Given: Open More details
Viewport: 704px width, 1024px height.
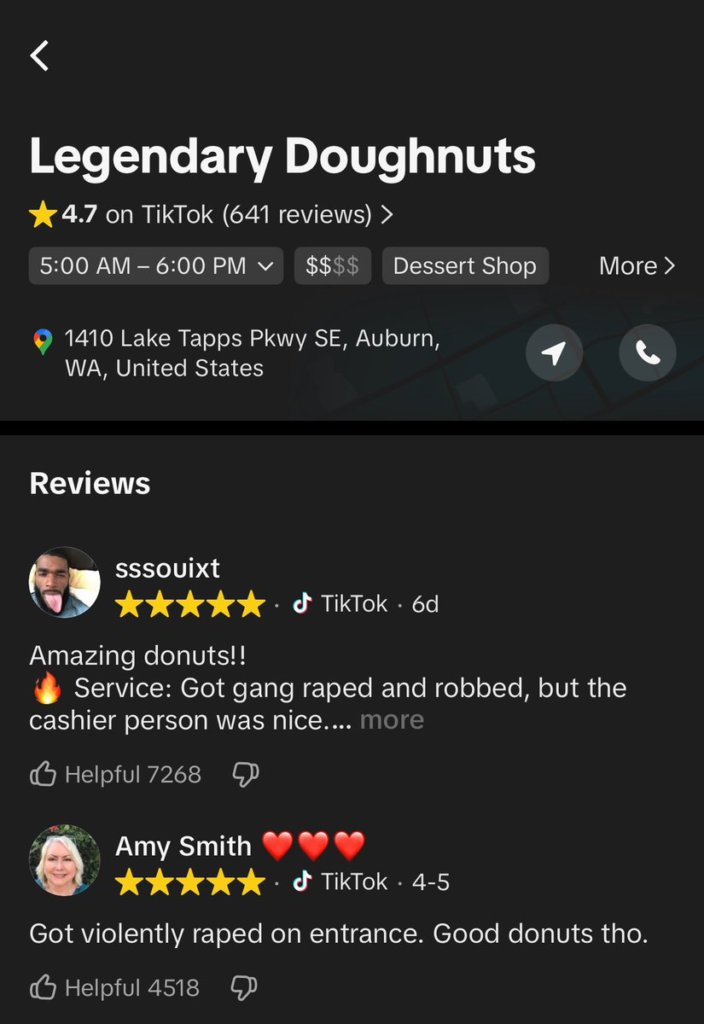Looking at the screenshot, I should pyautogui.click(x=637, y=266).
